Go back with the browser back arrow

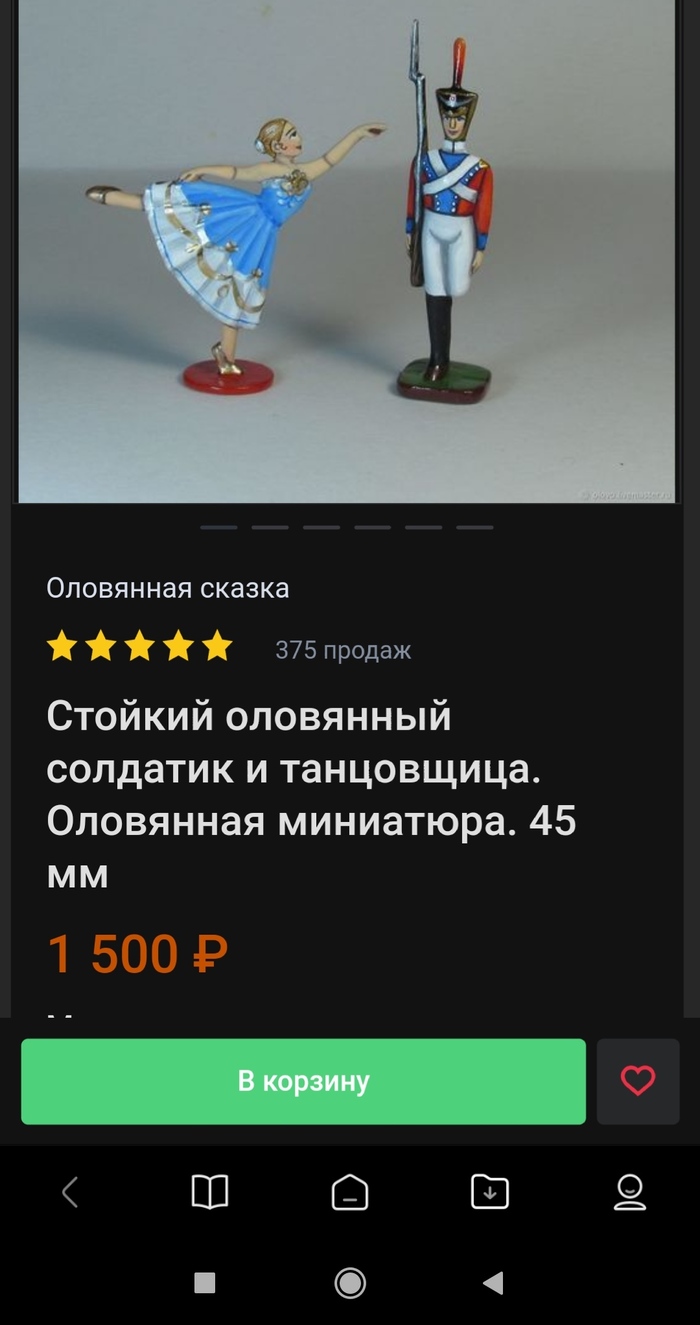coord(70,1192)
